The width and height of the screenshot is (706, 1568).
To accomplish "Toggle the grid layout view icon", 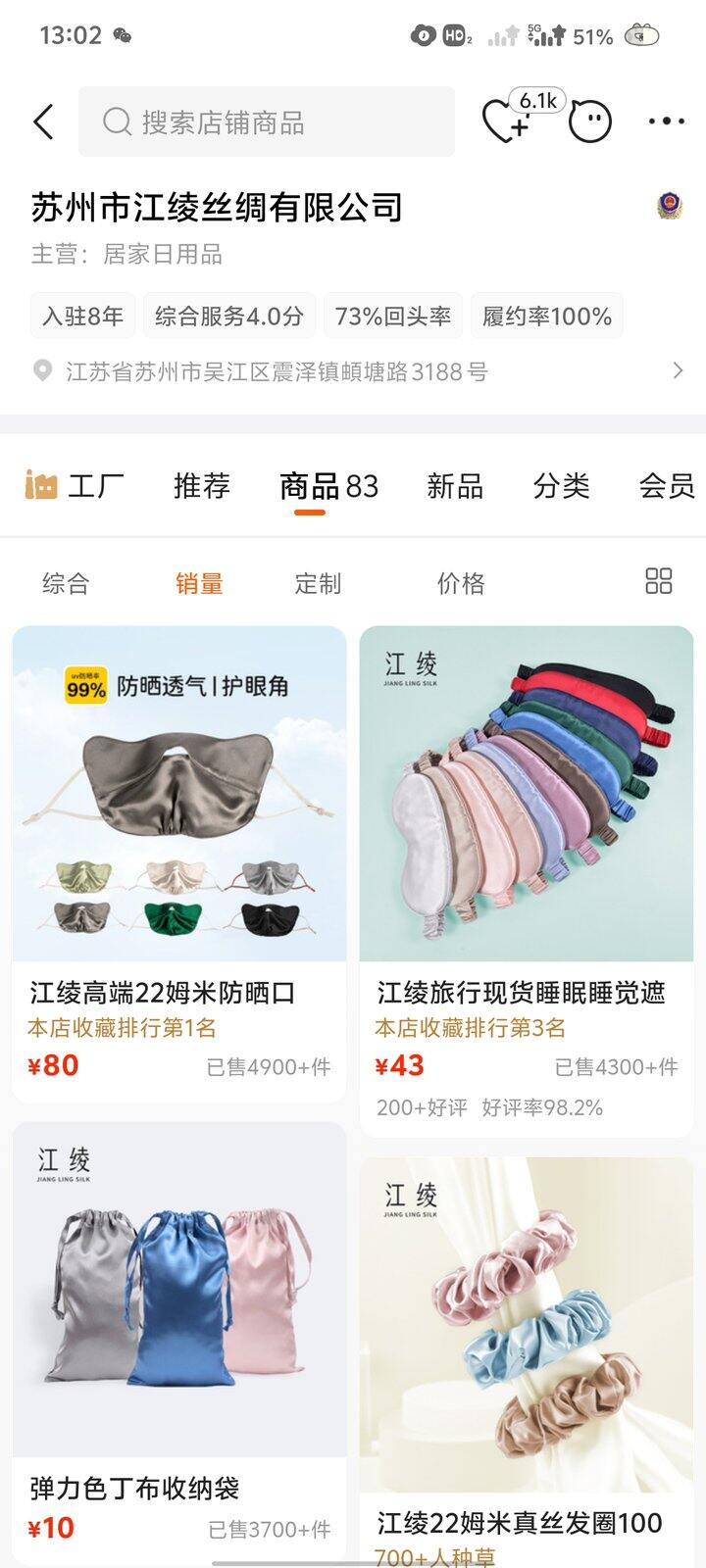I will pos(659,581).
